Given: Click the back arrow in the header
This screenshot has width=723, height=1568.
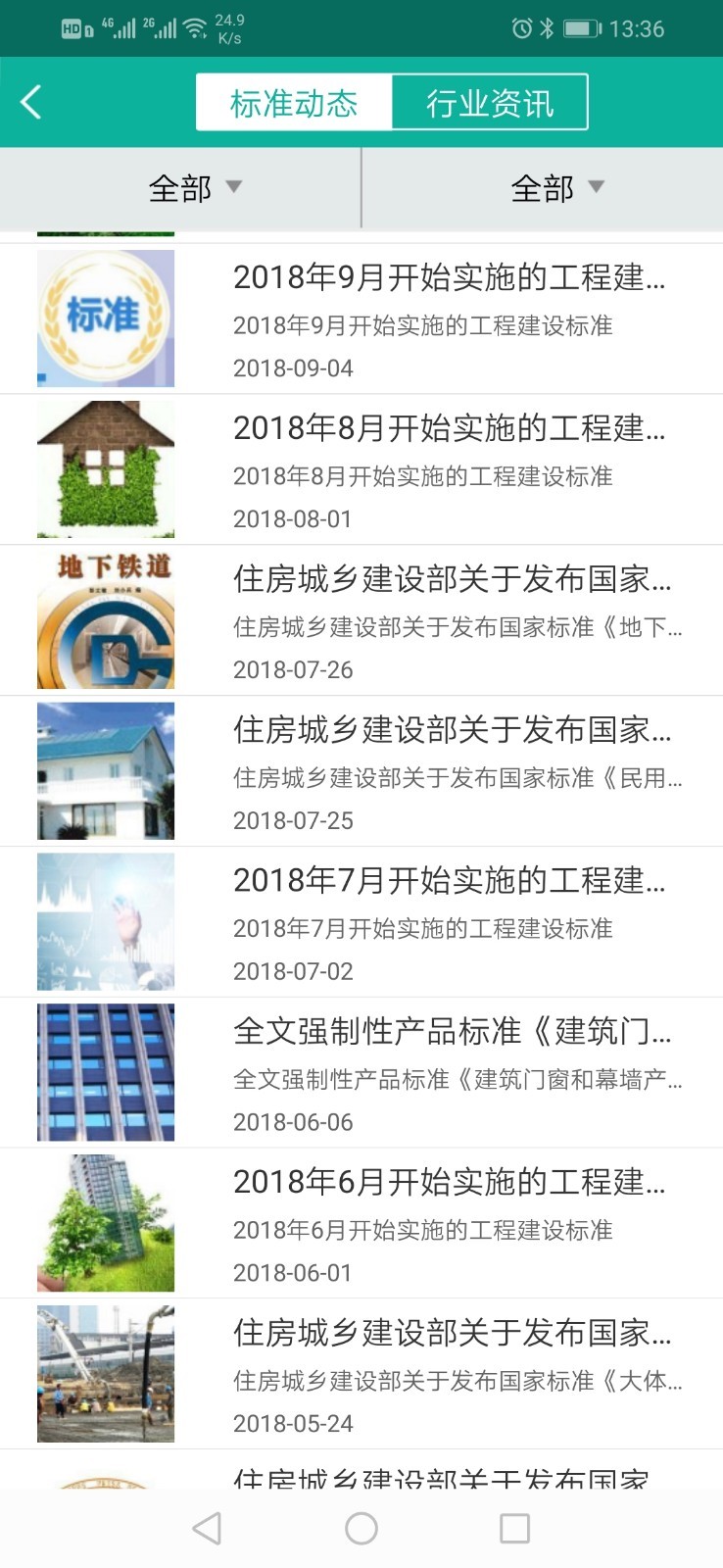Looking at the screenshot, I should tap(29, 100).
